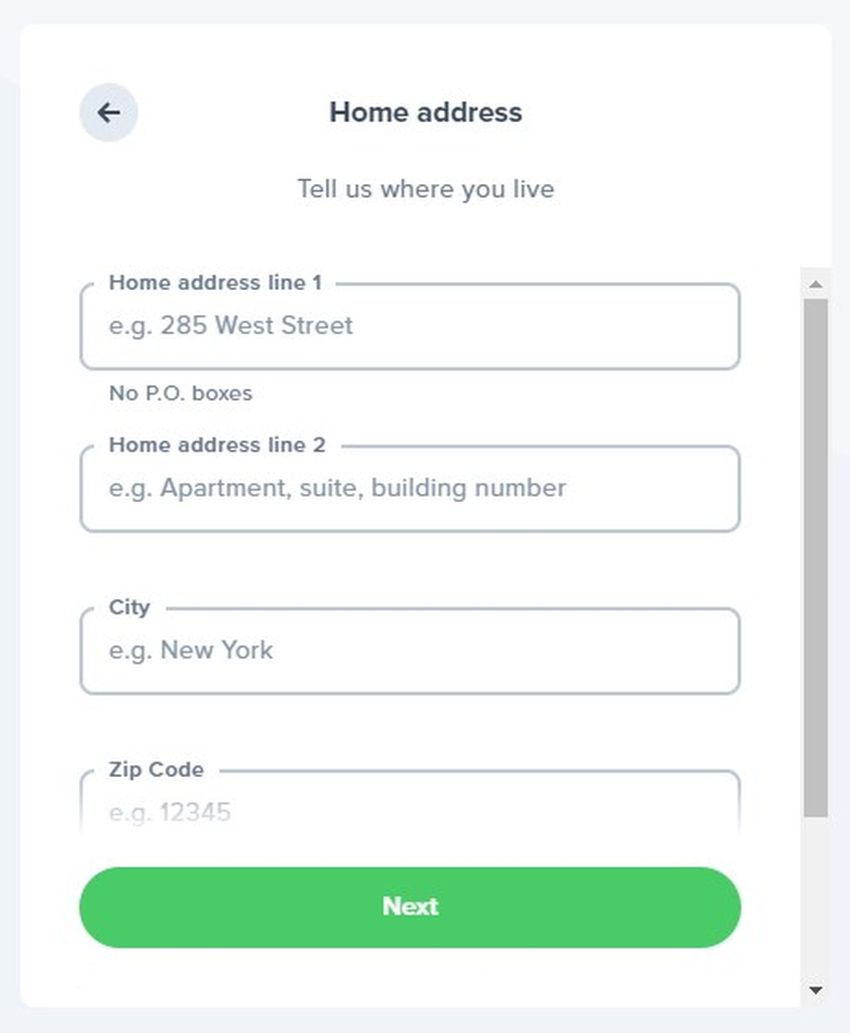The width and height of the screenshot is (850, 1033).
Task: Continue with the Next button
Action: tap(410, 906)
